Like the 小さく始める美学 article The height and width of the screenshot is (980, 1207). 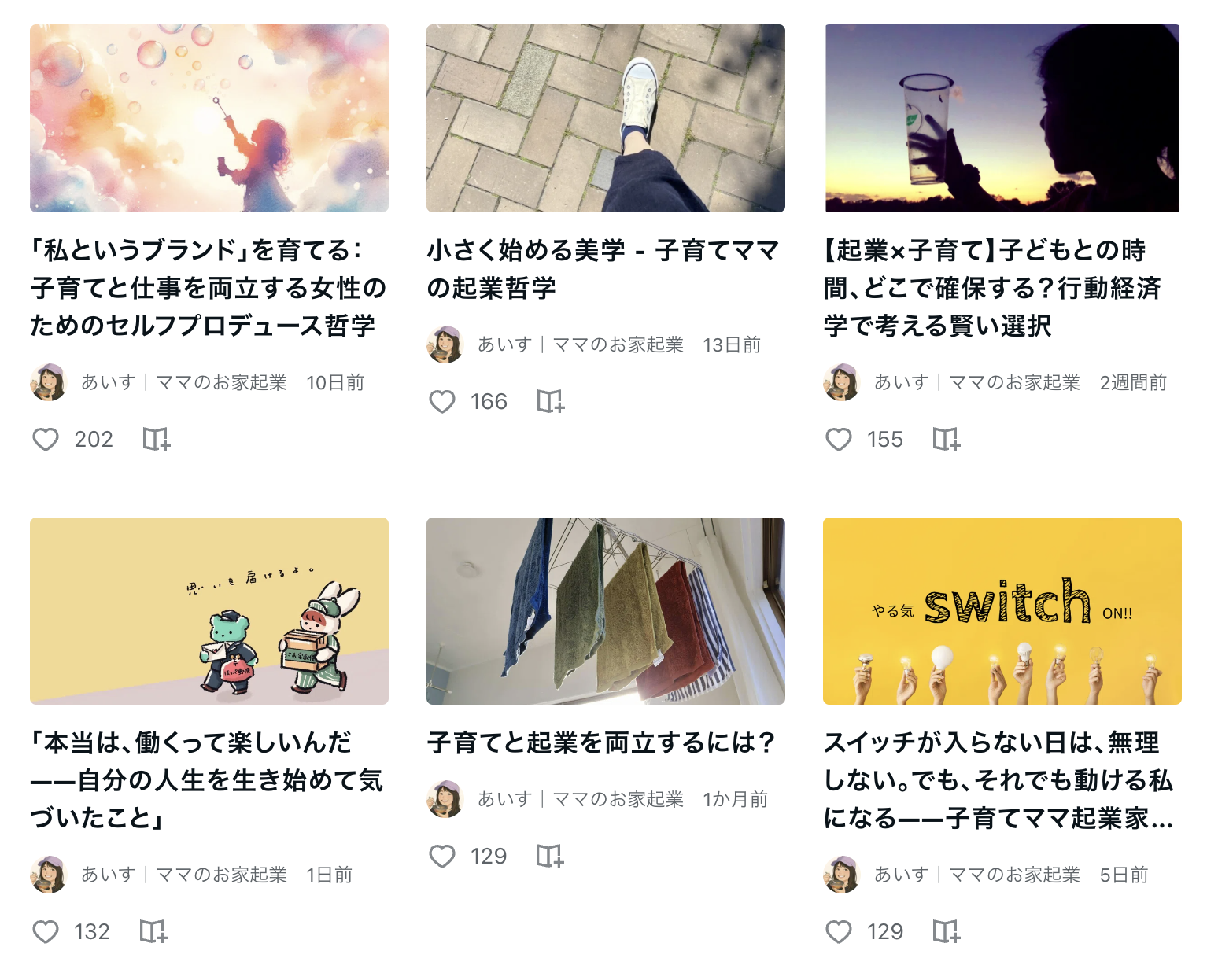pyautogui.click(x=442, y=402)
